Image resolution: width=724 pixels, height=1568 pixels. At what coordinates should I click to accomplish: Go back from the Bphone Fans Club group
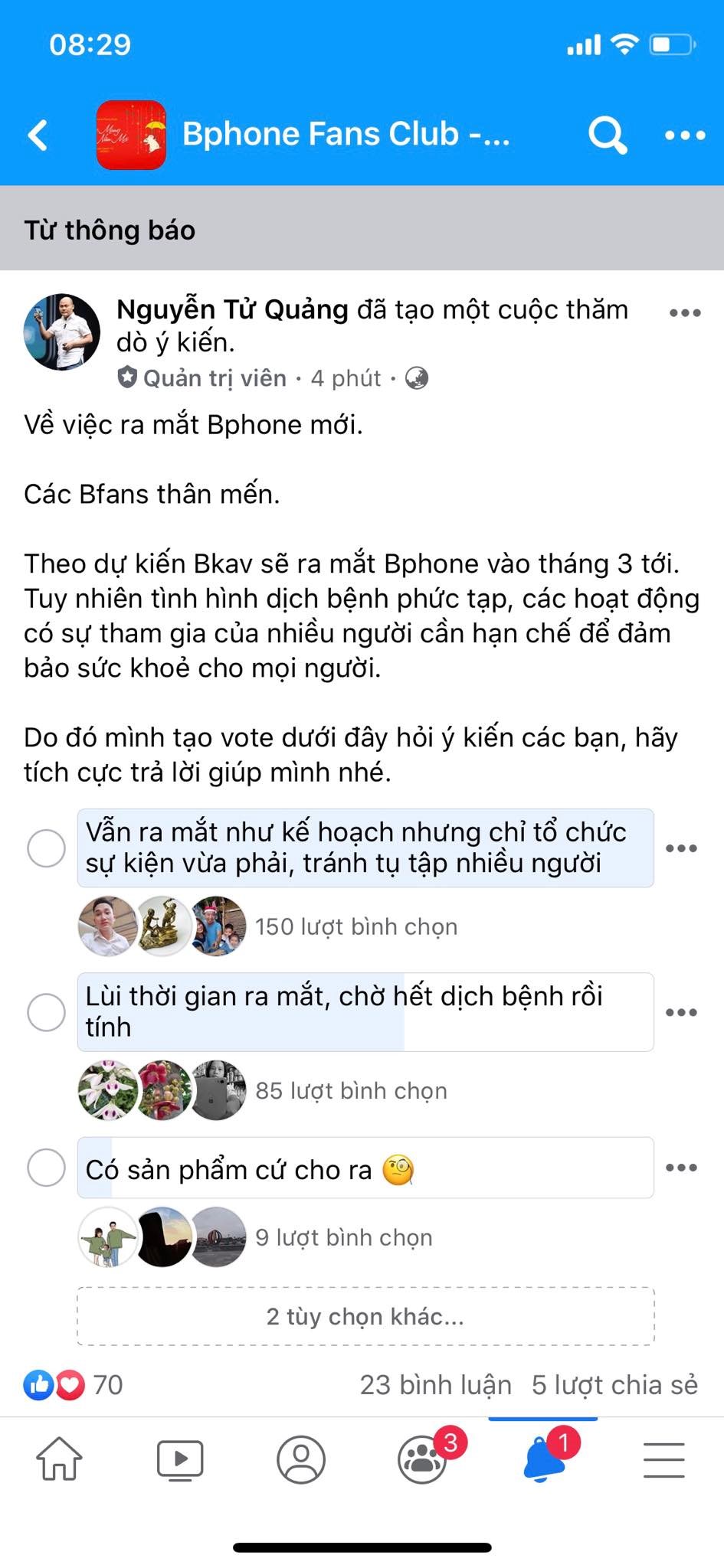[x=38, y=136]
